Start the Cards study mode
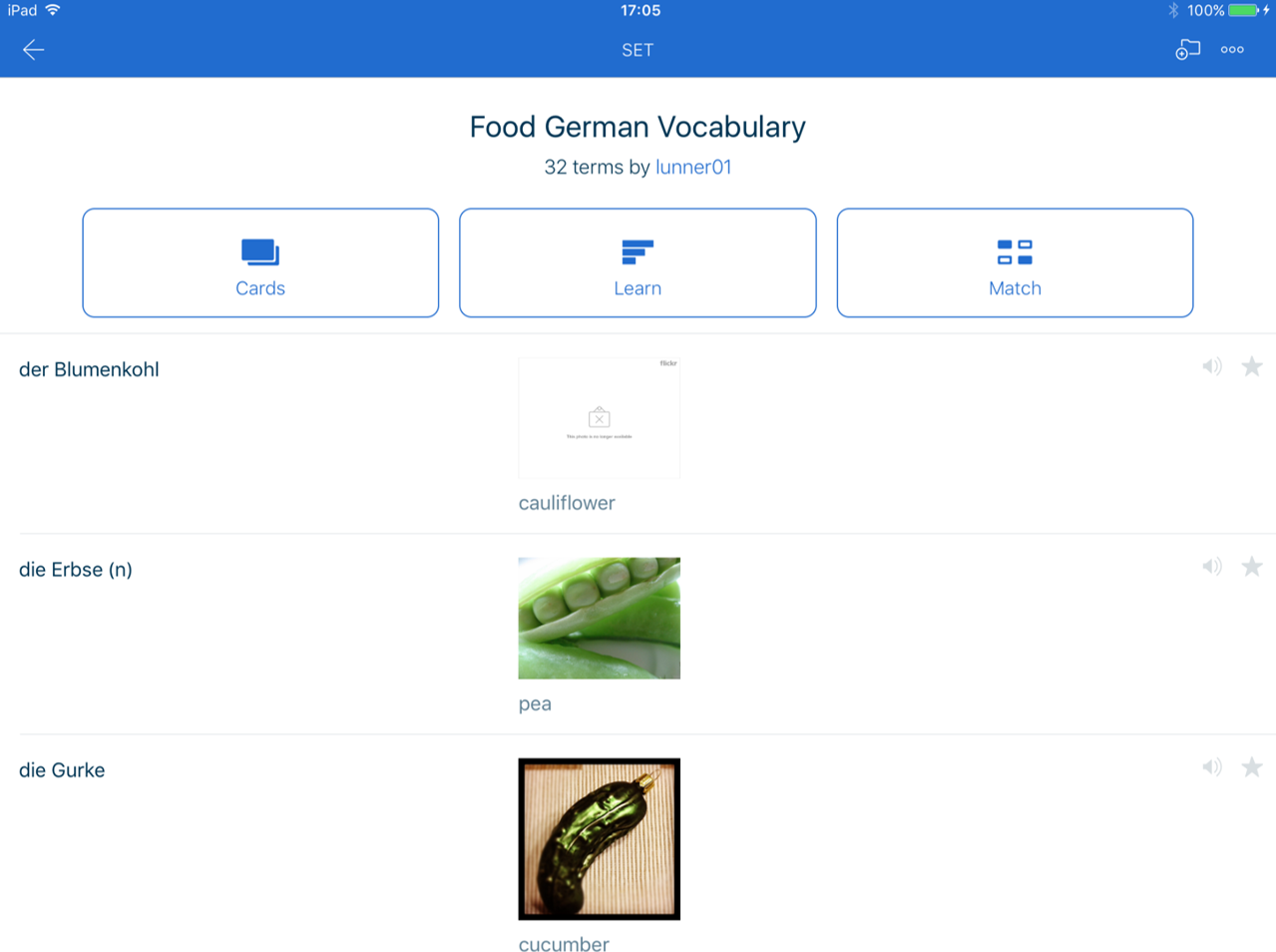1276x952 pixels. click(x=260, y=263)
